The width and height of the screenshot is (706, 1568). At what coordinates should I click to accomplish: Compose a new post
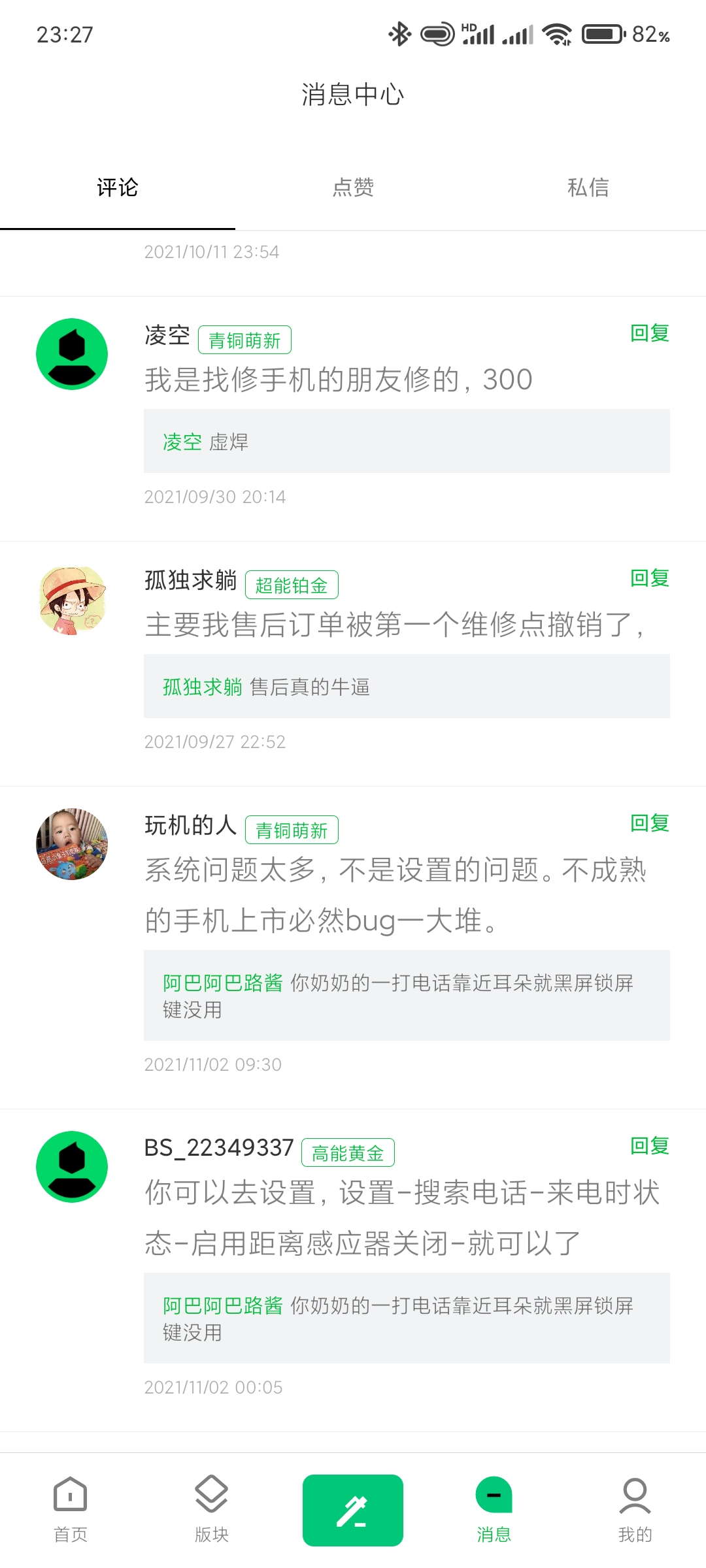[353, 1510]
